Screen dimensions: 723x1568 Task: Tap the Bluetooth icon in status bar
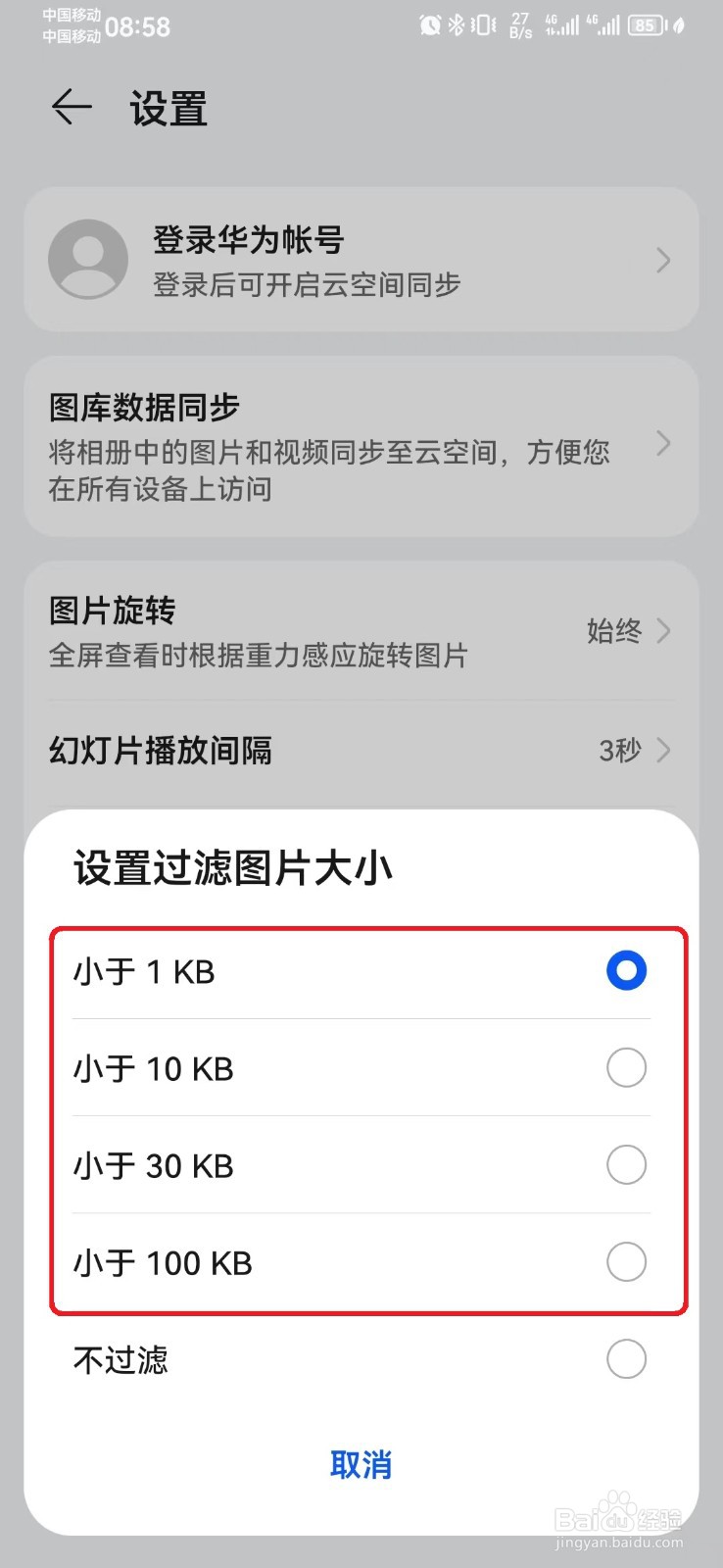click(457, 25)
